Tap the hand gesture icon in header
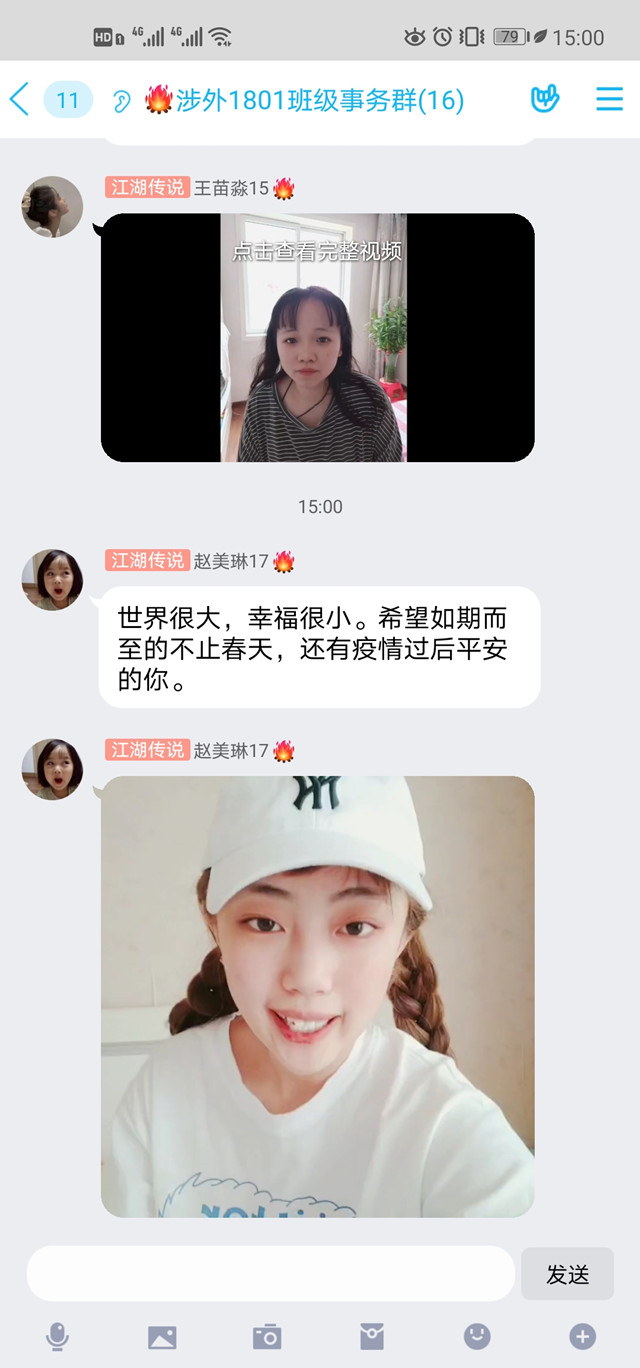 click(544, 99)
